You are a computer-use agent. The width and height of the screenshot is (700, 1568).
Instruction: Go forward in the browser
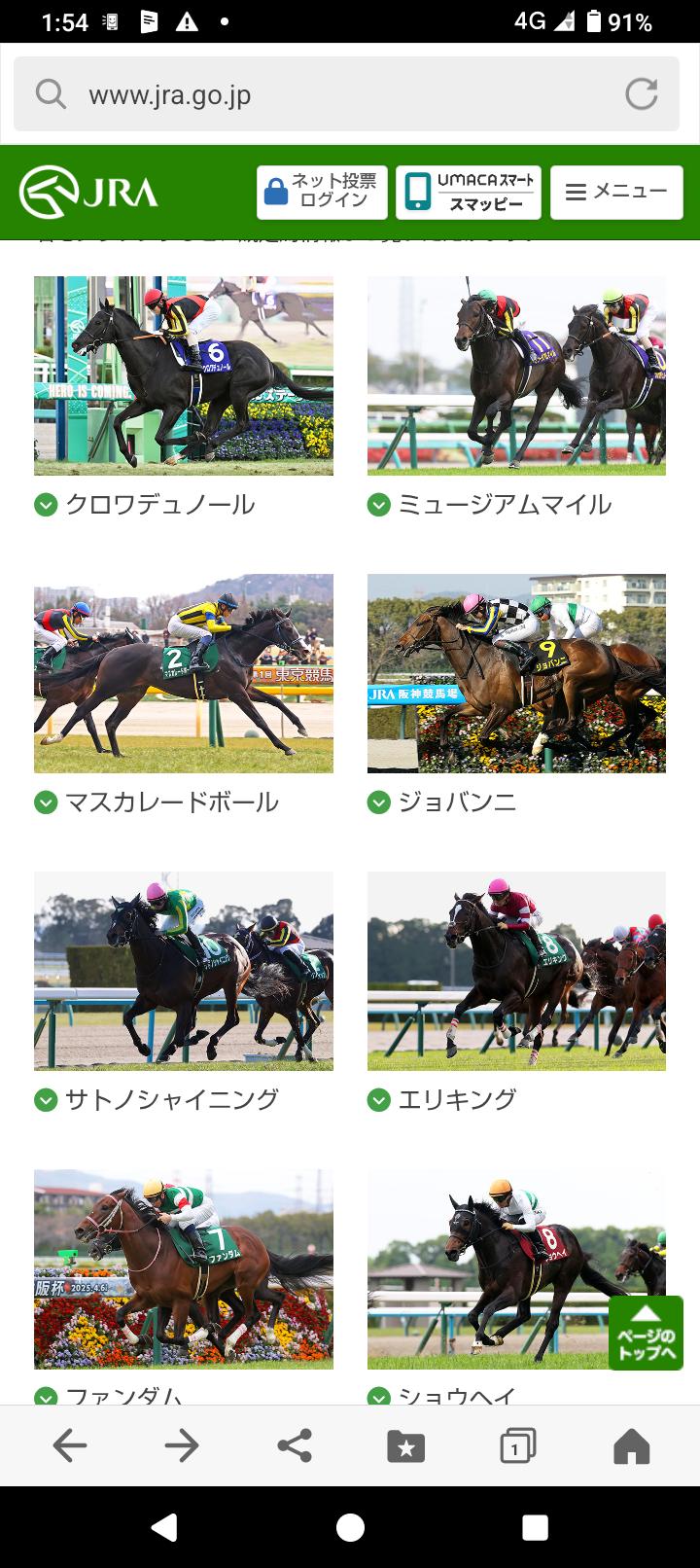point(182,1445)
